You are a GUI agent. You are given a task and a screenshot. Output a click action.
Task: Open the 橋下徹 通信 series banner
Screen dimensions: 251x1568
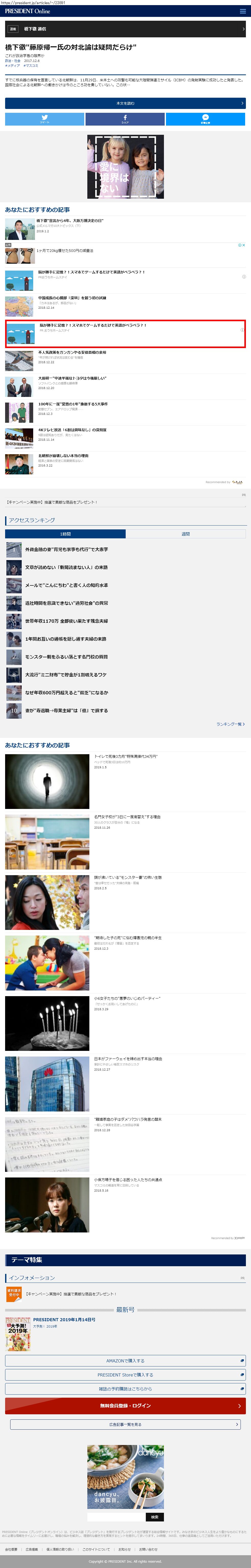(125, 29)
